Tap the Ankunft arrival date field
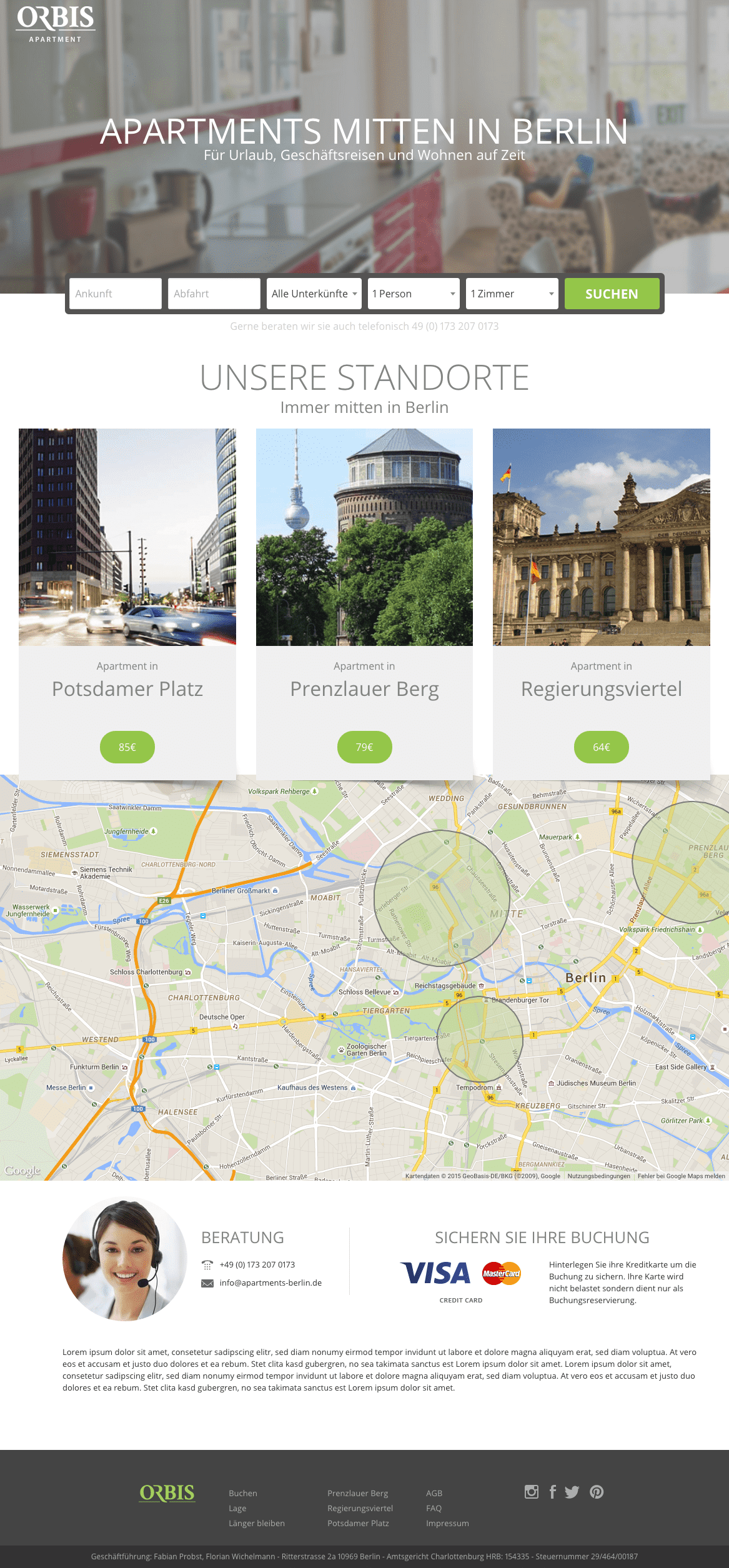The image size is (729, 1568). [x=115, y=294]
